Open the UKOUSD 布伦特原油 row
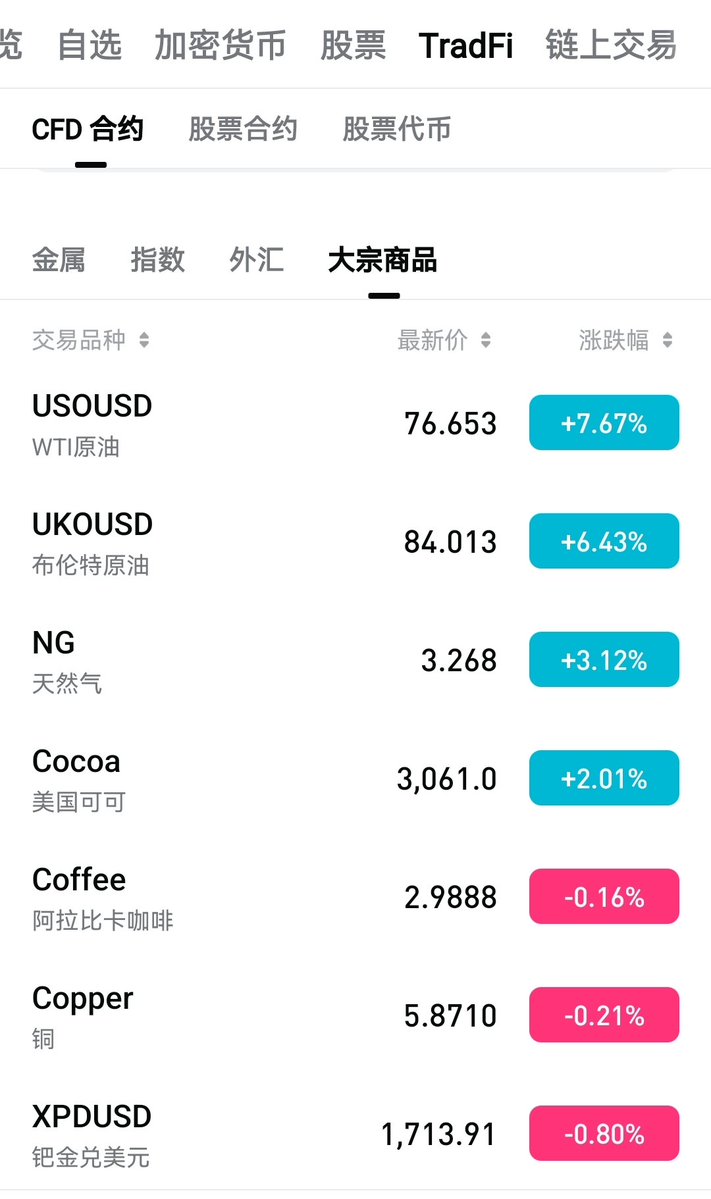Screen dimensions: 711x1199 coord(92,542)
